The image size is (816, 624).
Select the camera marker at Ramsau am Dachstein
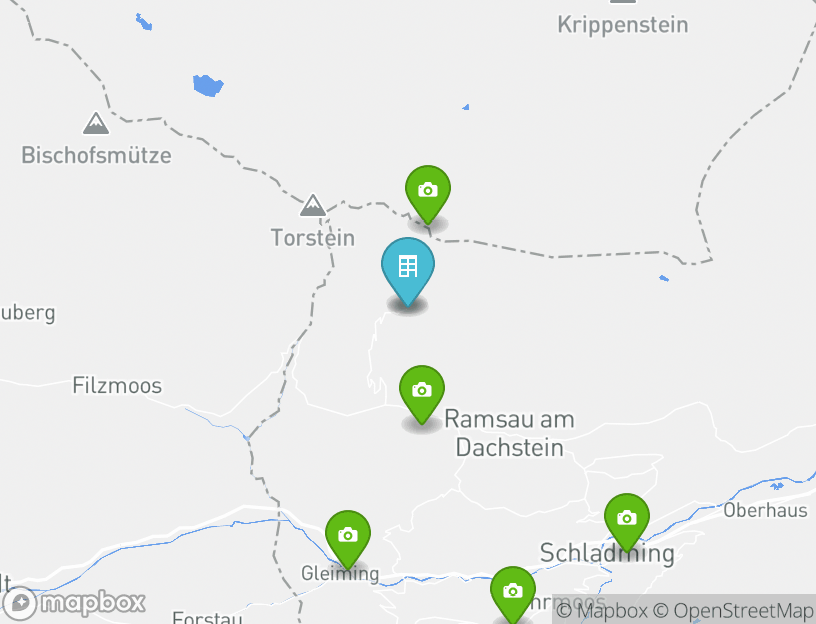[x=422, y=390]
